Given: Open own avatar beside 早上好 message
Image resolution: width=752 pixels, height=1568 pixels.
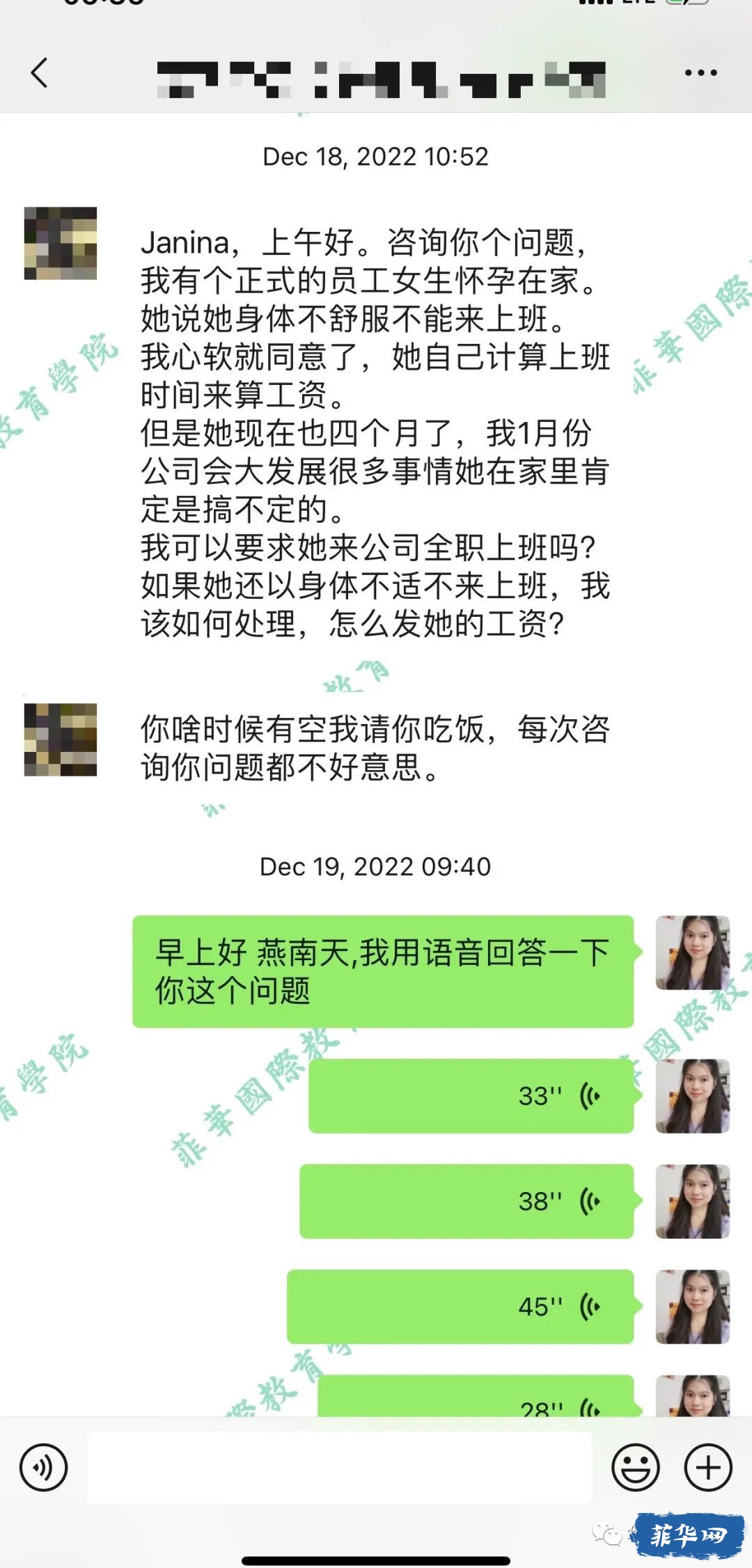Looking at the screenshot, I should (692, 952).
